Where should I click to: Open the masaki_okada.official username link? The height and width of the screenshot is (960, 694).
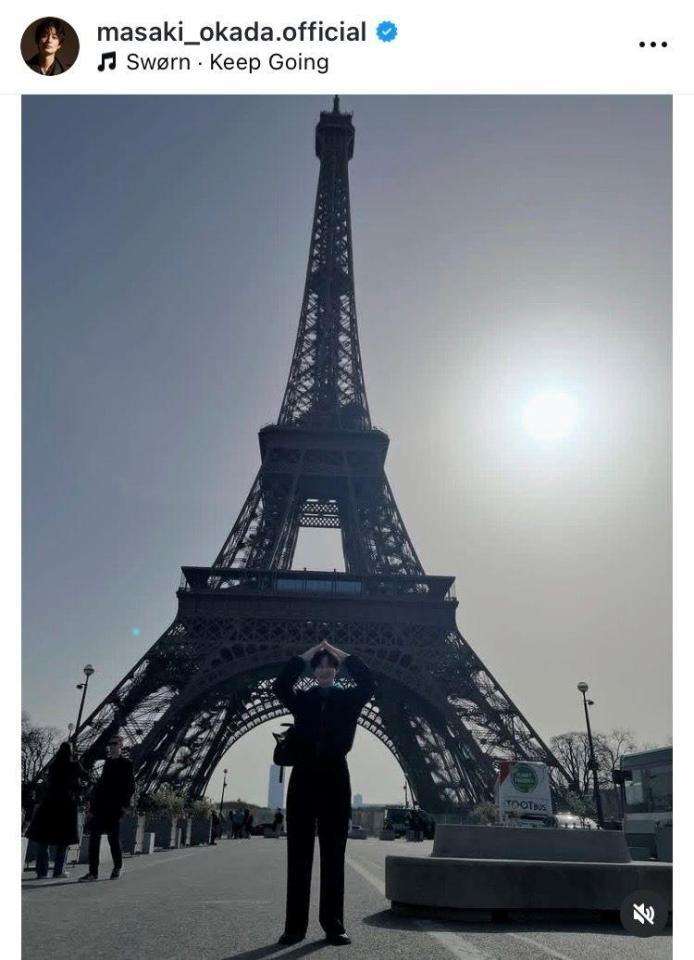(x=231, y=32)
